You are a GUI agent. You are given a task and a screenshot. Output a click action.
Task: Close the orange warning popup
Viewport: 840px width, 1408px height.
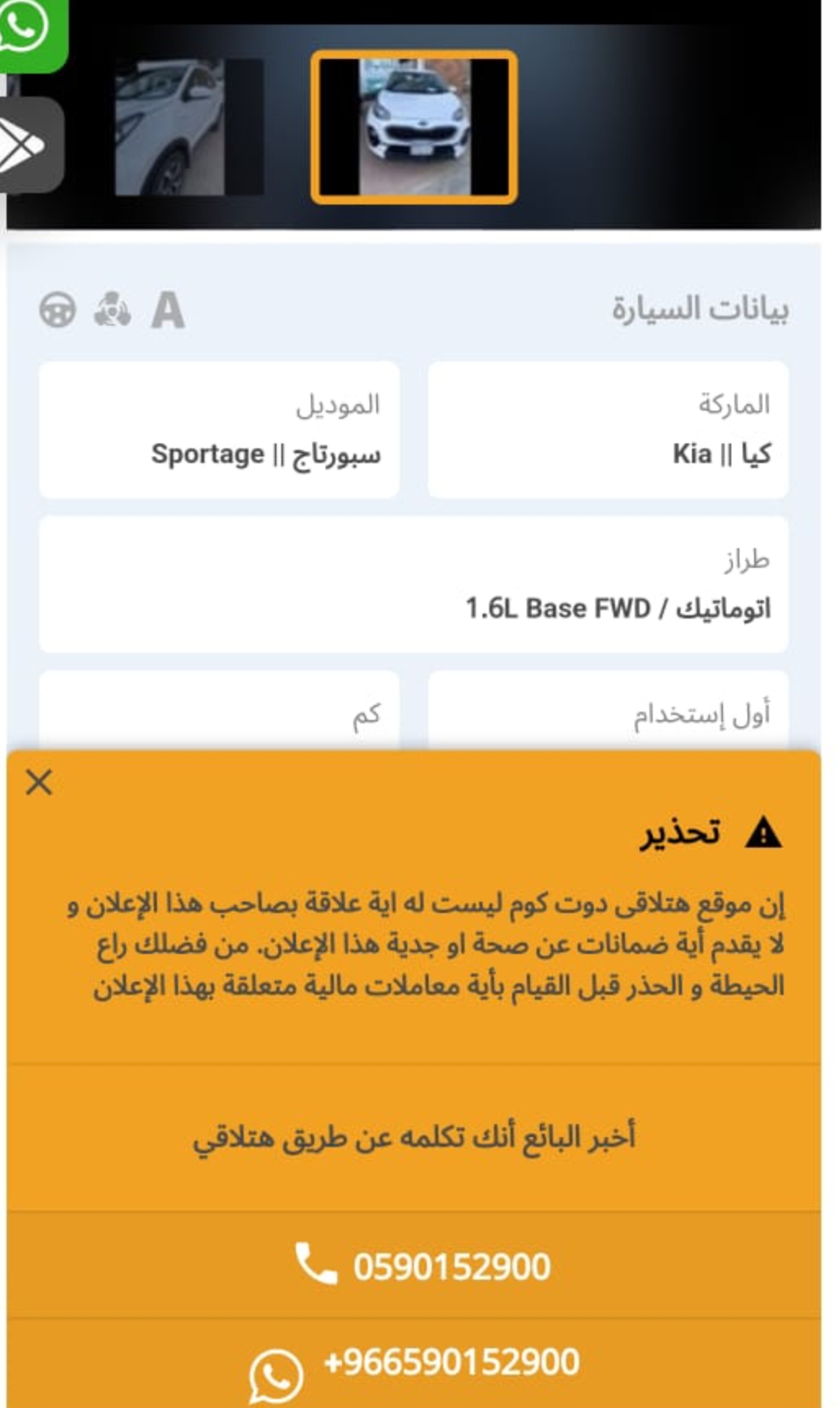pos(38,782)
